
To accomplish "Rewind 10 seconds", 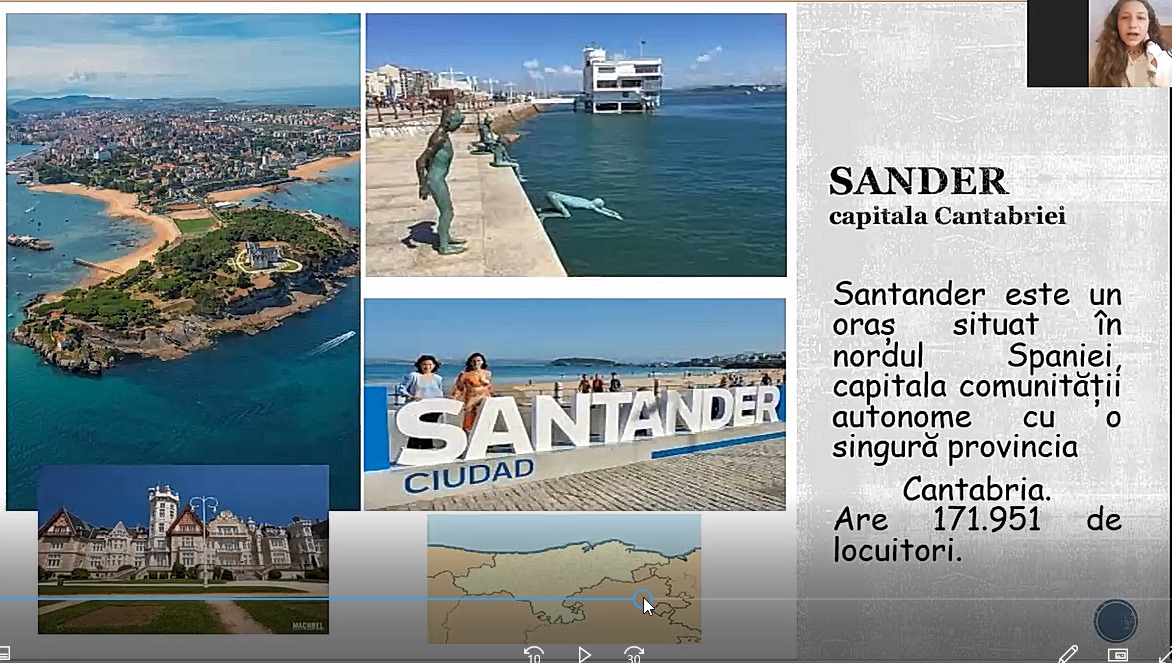I will pyautogui.click(x=534, y=655).
